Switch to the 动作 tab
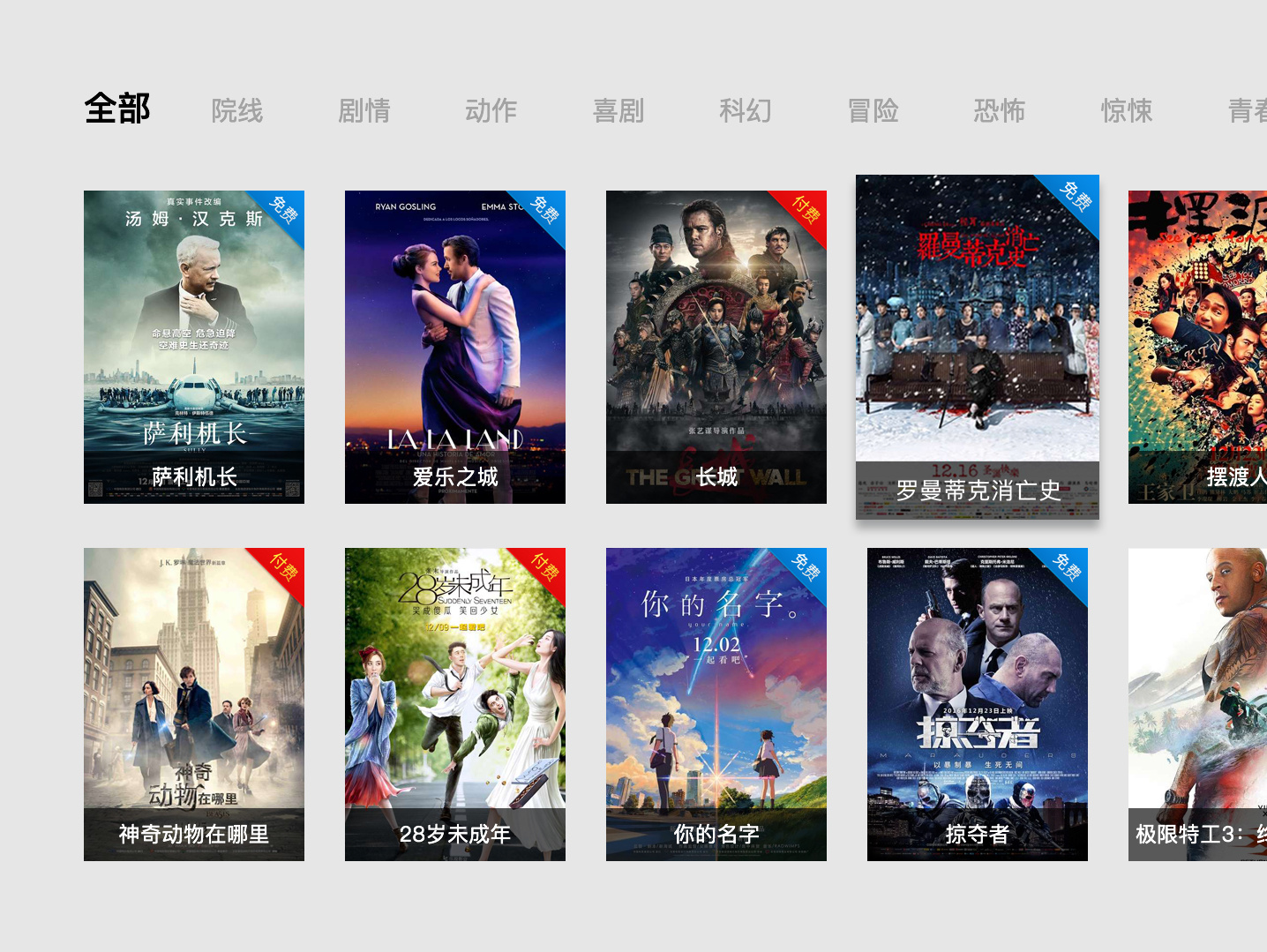This screenshot has height=952, width=1267. (491, 111)
